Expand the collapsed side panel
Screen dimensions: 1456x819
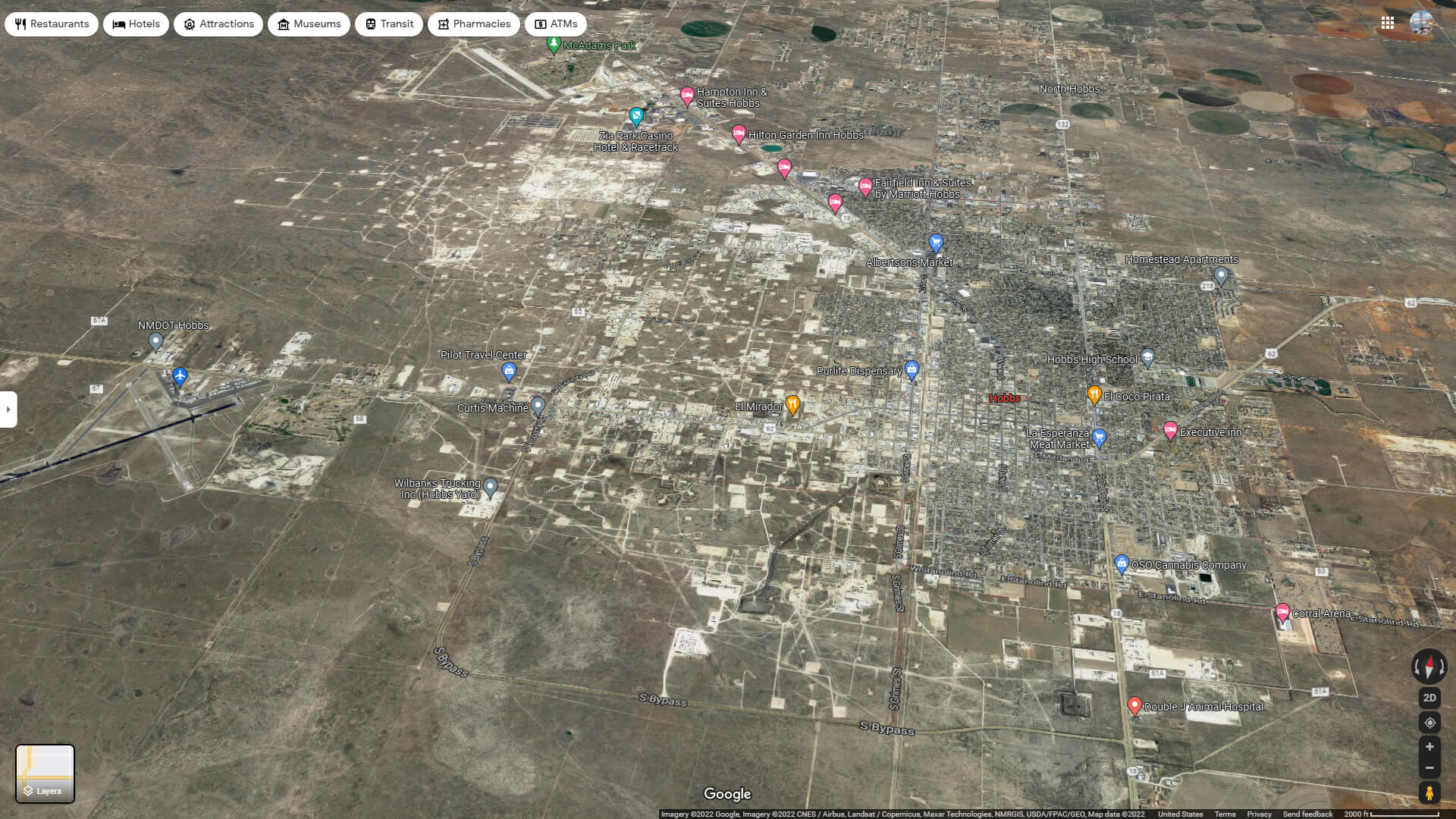point(8,409)
